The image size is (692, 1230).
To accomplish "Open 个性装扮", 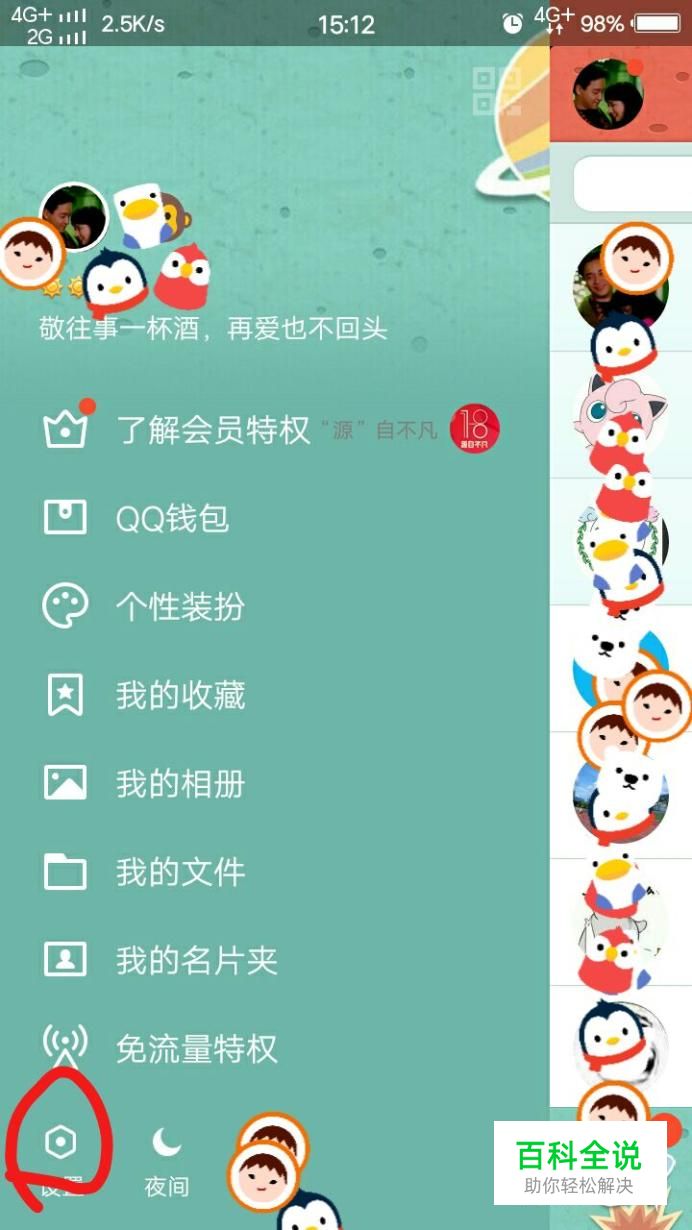I will click(x=180, y=607).
